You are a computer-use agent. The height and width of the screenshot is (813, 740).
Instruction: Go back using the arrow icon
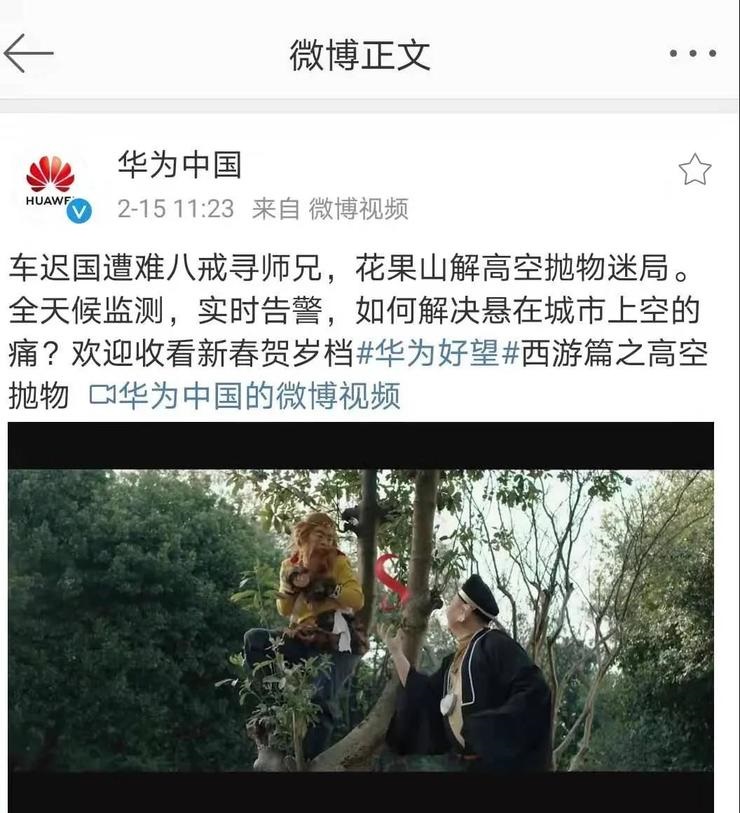point(29,53)
